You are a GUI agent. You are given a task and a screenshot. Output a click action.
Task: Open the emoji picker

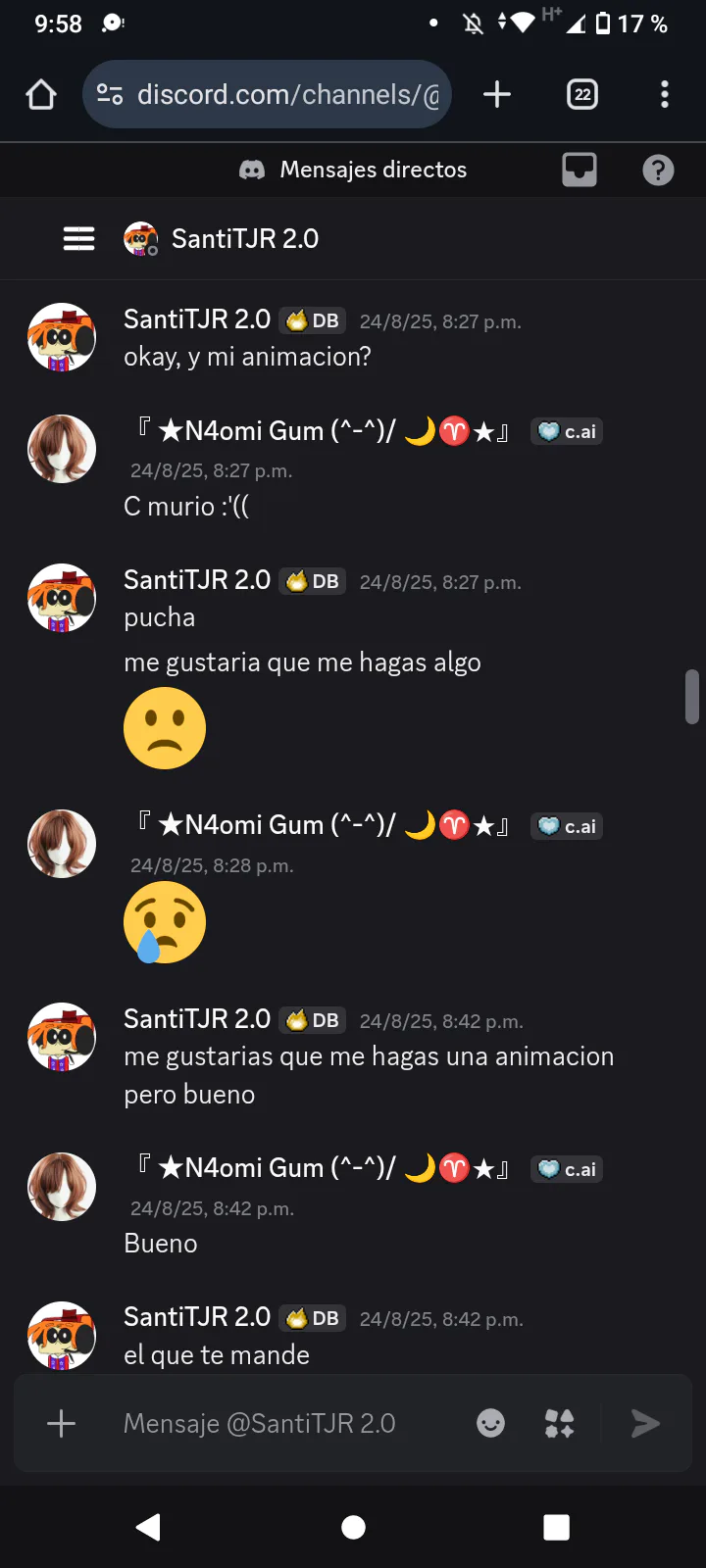pyautogui.click(x=490, y=1423)
